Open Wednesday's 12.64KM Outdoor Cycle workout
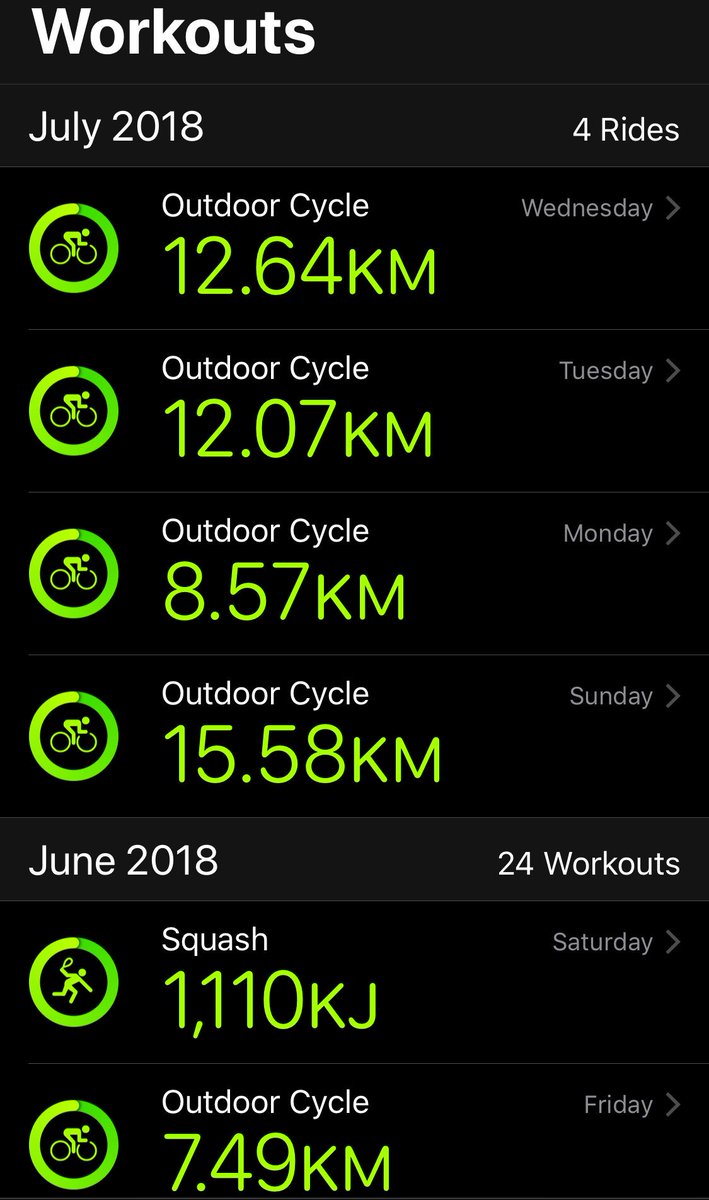Screen dimensions: 709x1200 point(354,248)
